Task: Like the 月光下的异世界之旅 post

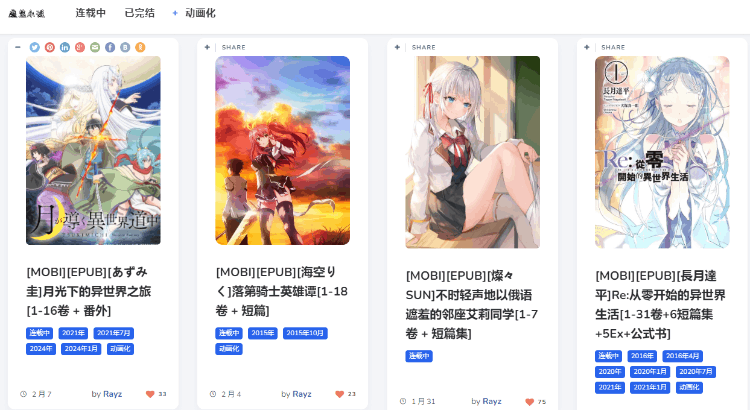Action: (150, 394)
